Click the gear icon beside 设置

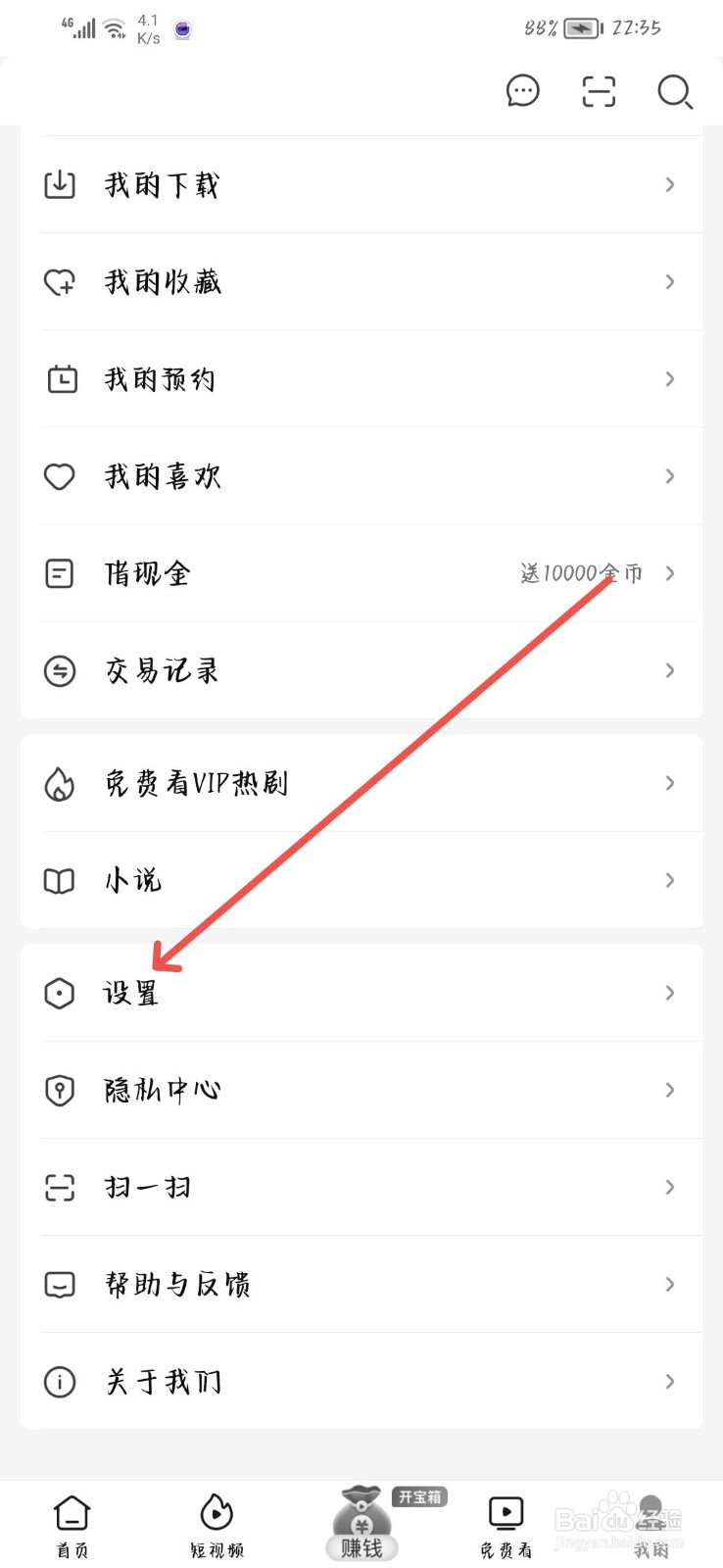click(x=60, y=993)
